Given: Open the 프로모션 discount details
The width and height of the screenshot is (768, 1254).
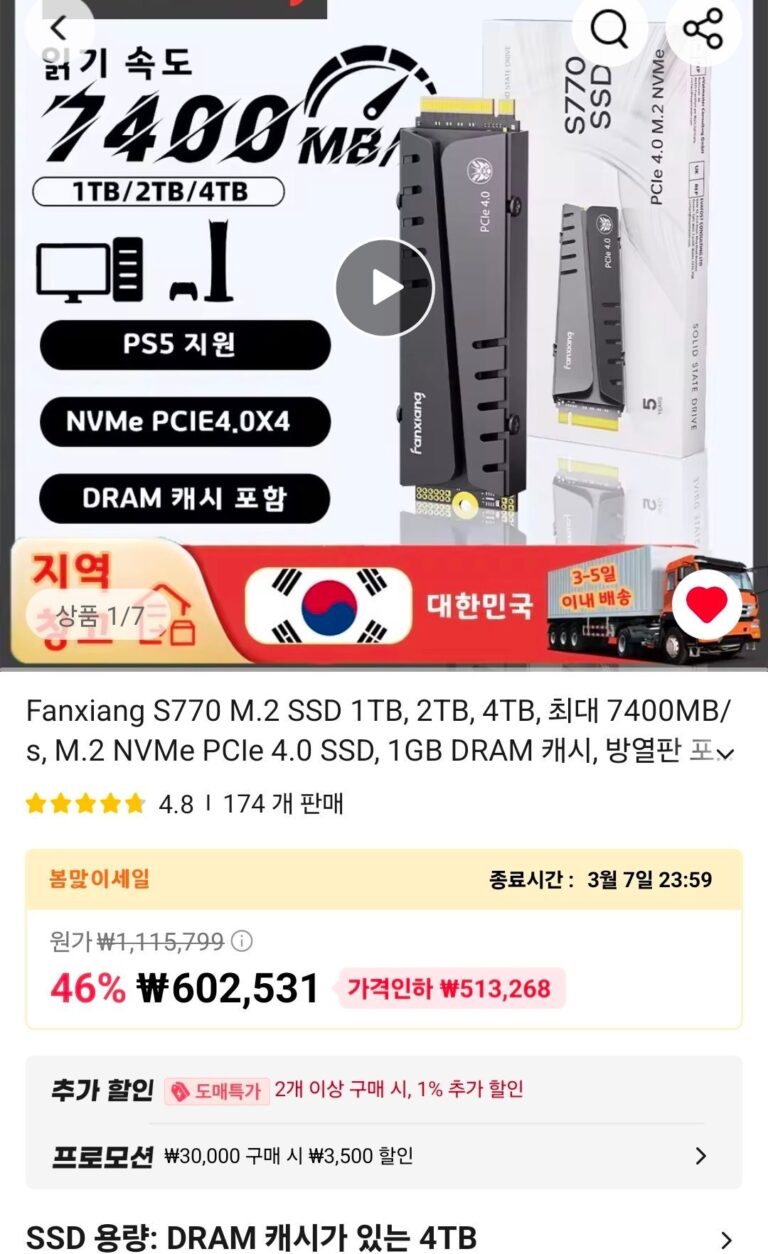Looking at the screenshot, I should (701, 1156).
